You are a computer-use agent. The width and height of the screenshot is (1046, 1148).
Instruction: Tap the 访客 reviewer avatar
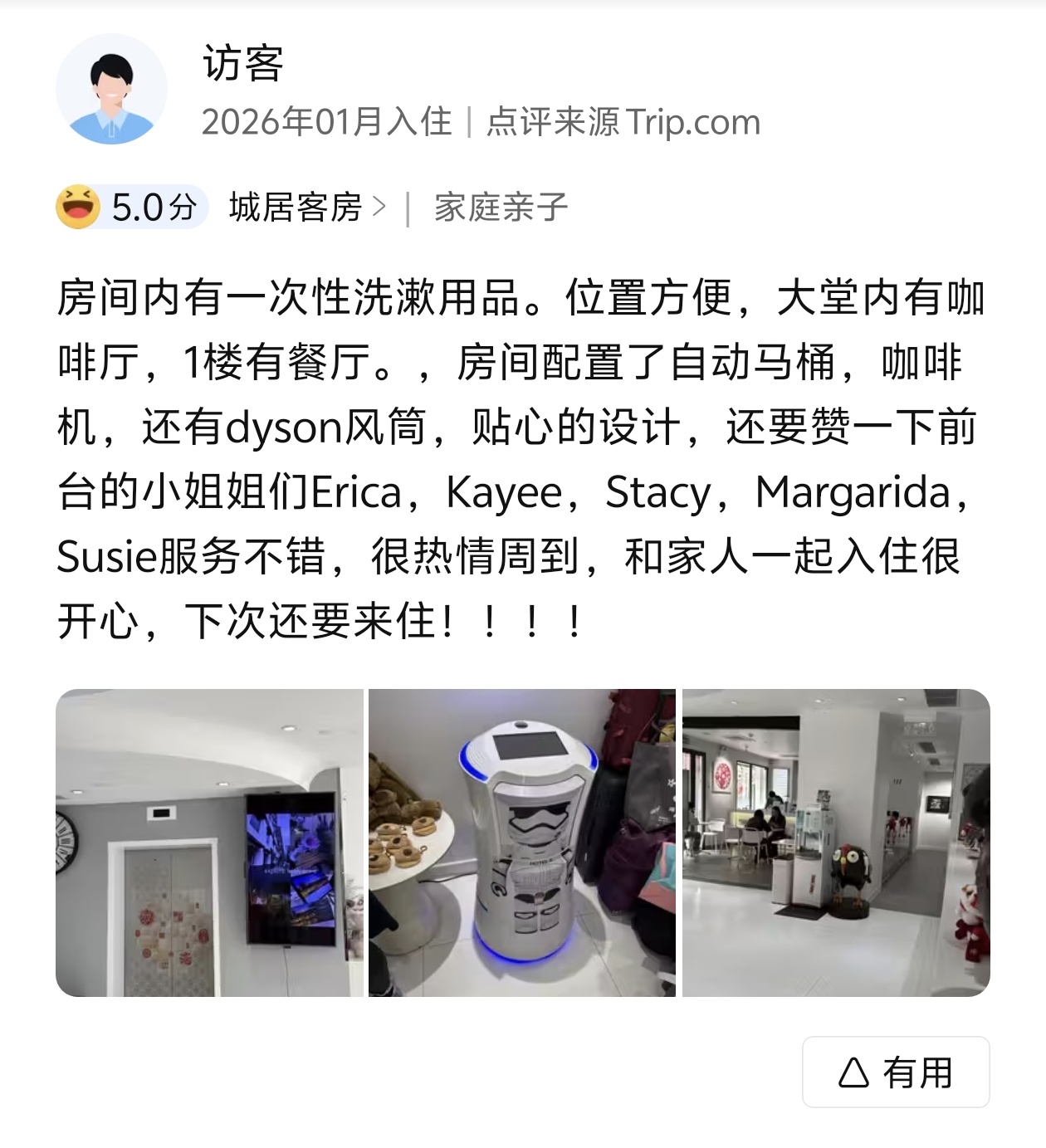point(111,90)
